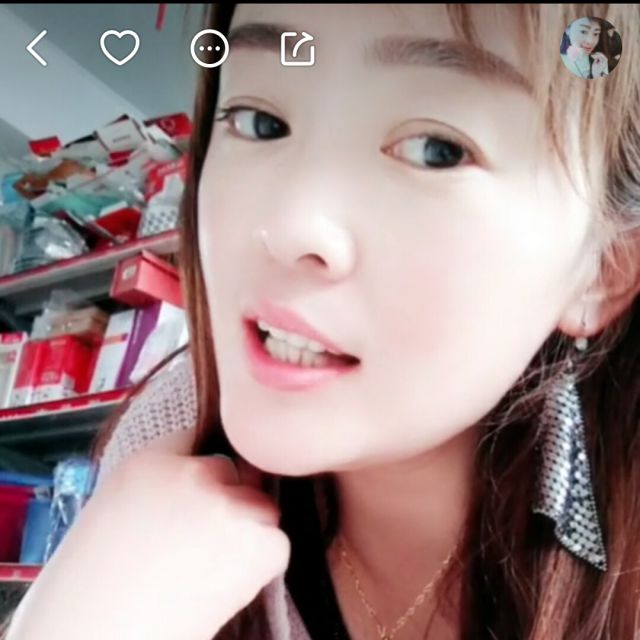
Task: Open the more options menu
Action: pyautogui.click(x=209, y=48)
